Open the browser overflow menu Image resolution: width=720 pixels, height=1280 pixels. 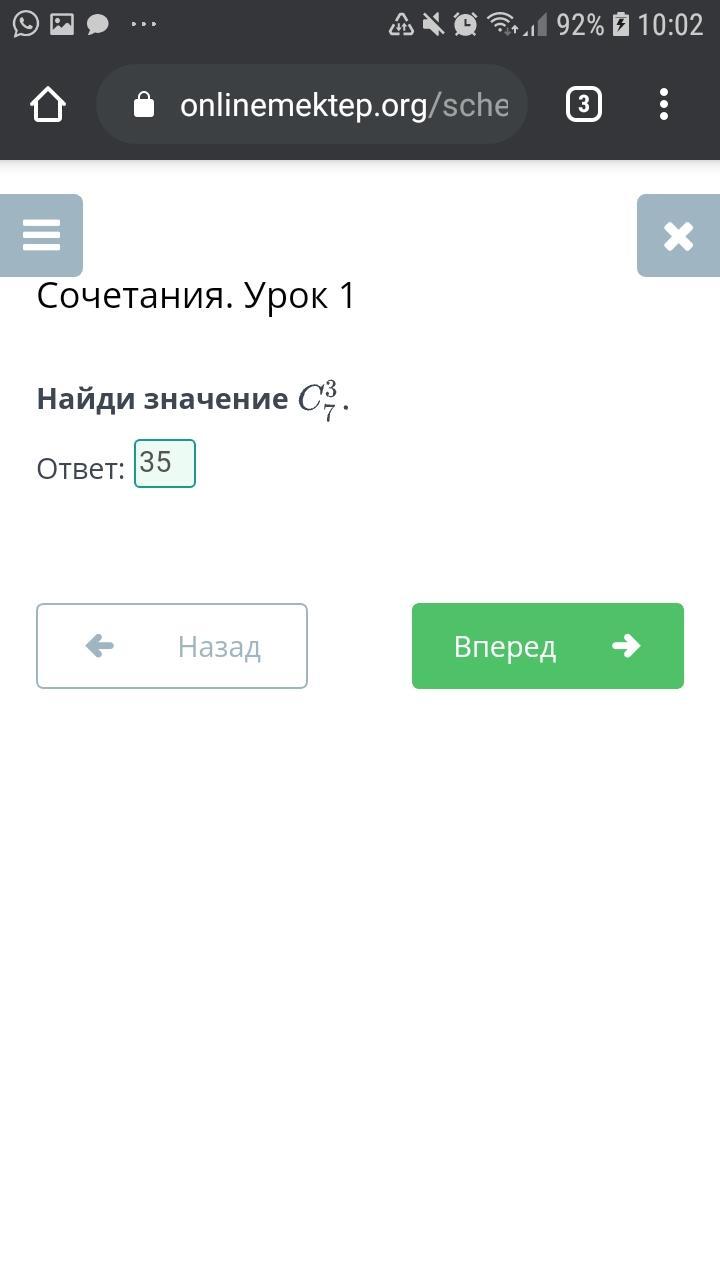click(664, 104)
